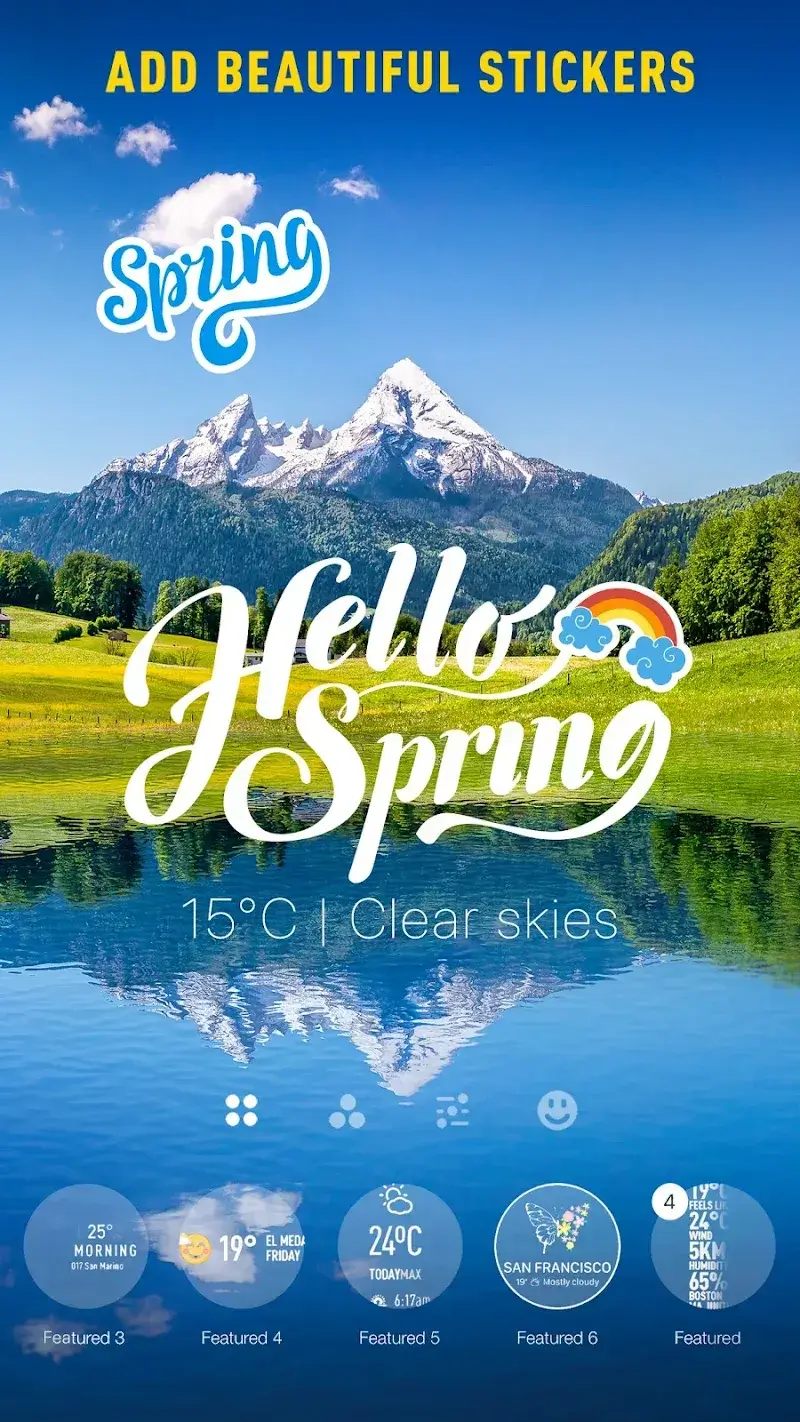Select the San Francisco butterfly widget

[x=557, y=1245]
